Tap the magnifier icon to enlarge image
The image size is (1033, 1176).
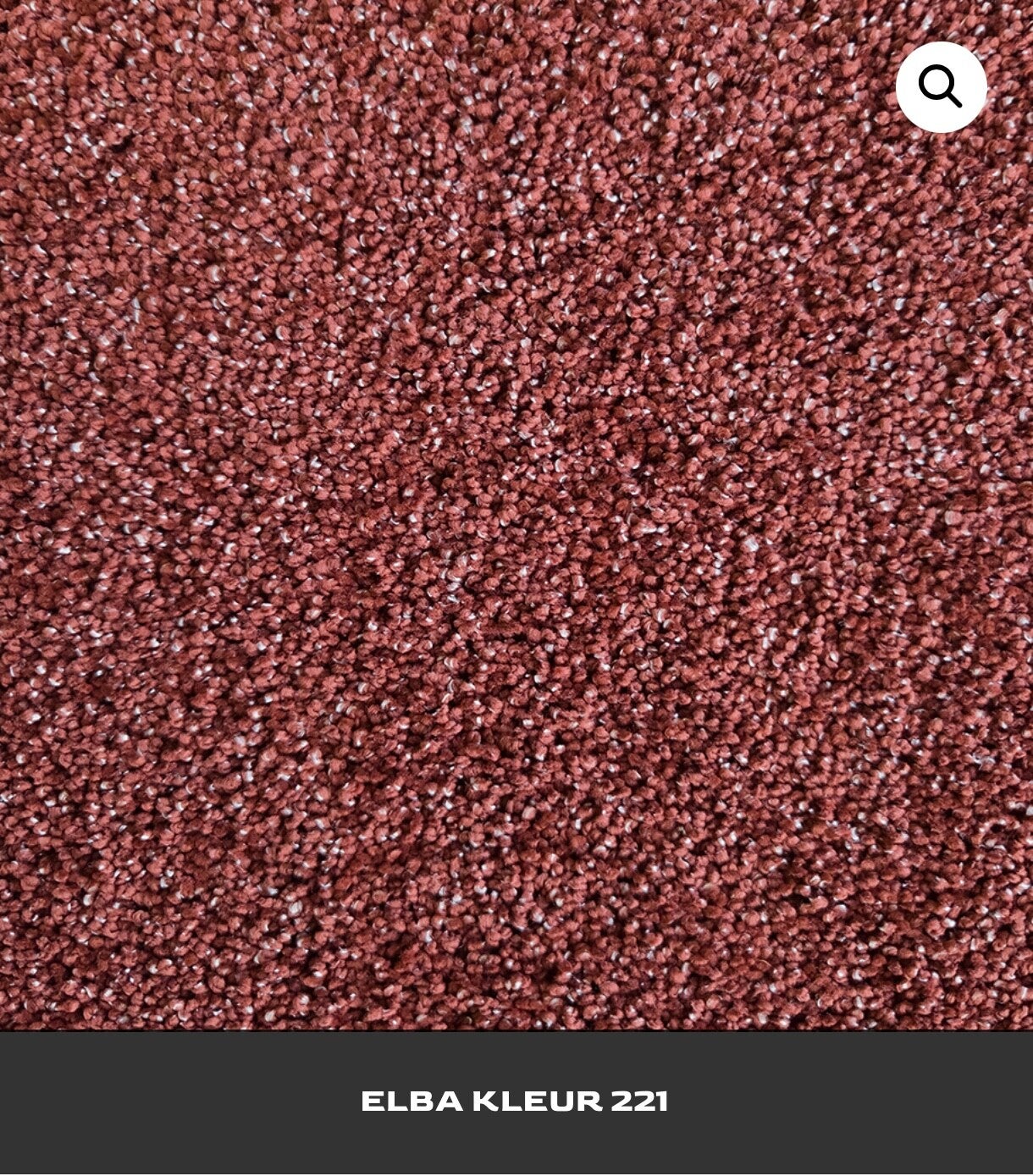[x=941, y=87]
